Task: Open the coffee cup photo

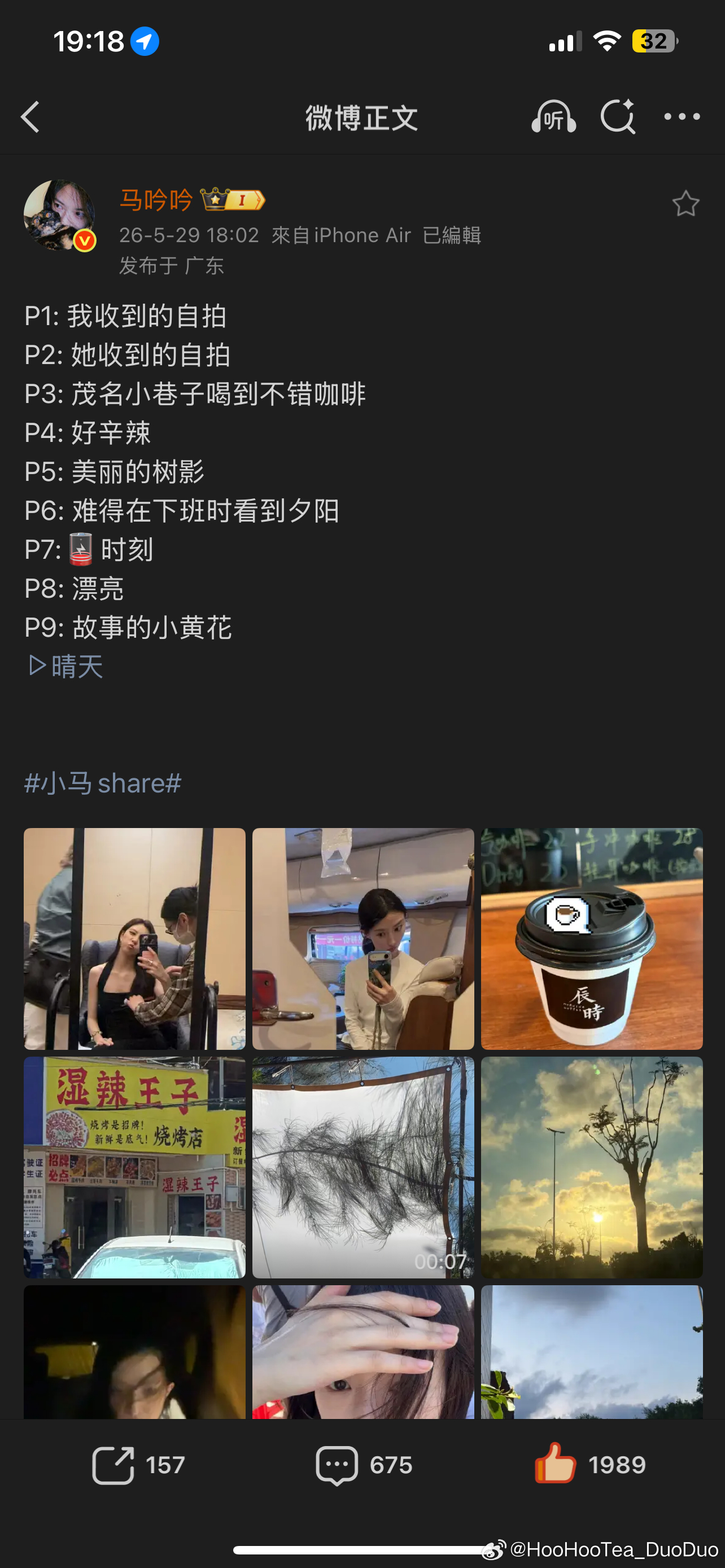Action: pos(592,938)
